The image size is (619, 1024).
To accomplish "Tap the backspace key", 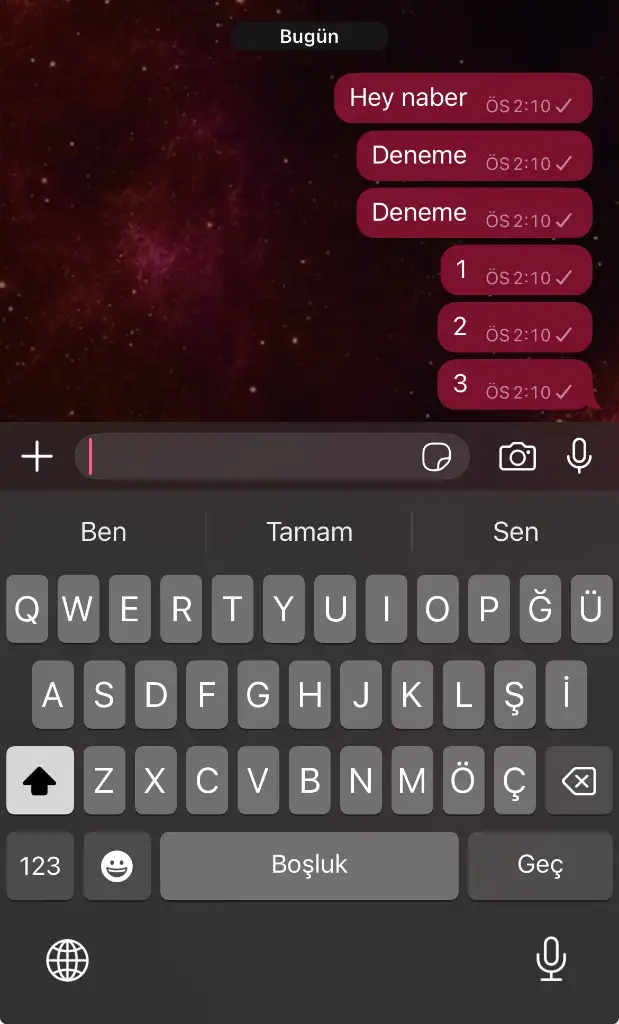I will tap(579, 781).
